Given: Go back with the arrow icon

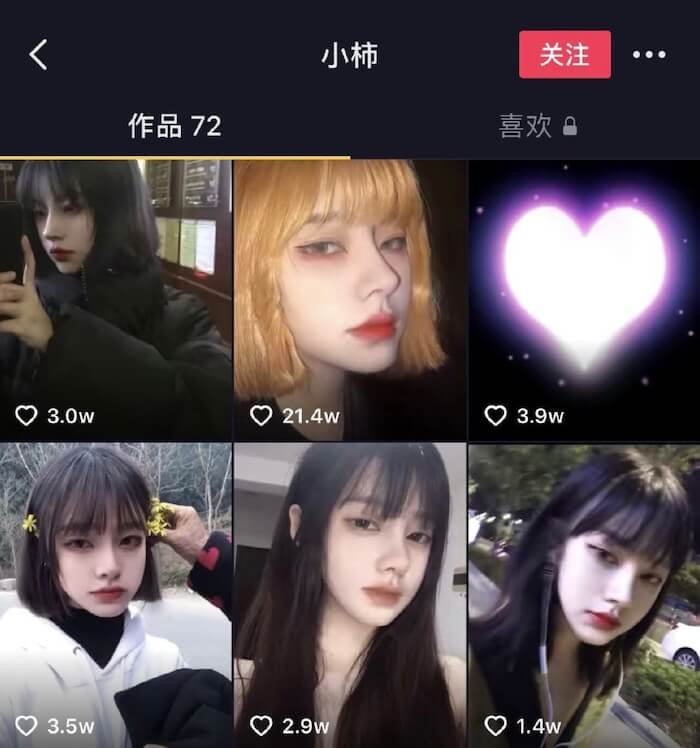Looking at the screenshot, I should pyautogui.click(x=38, y=54).
